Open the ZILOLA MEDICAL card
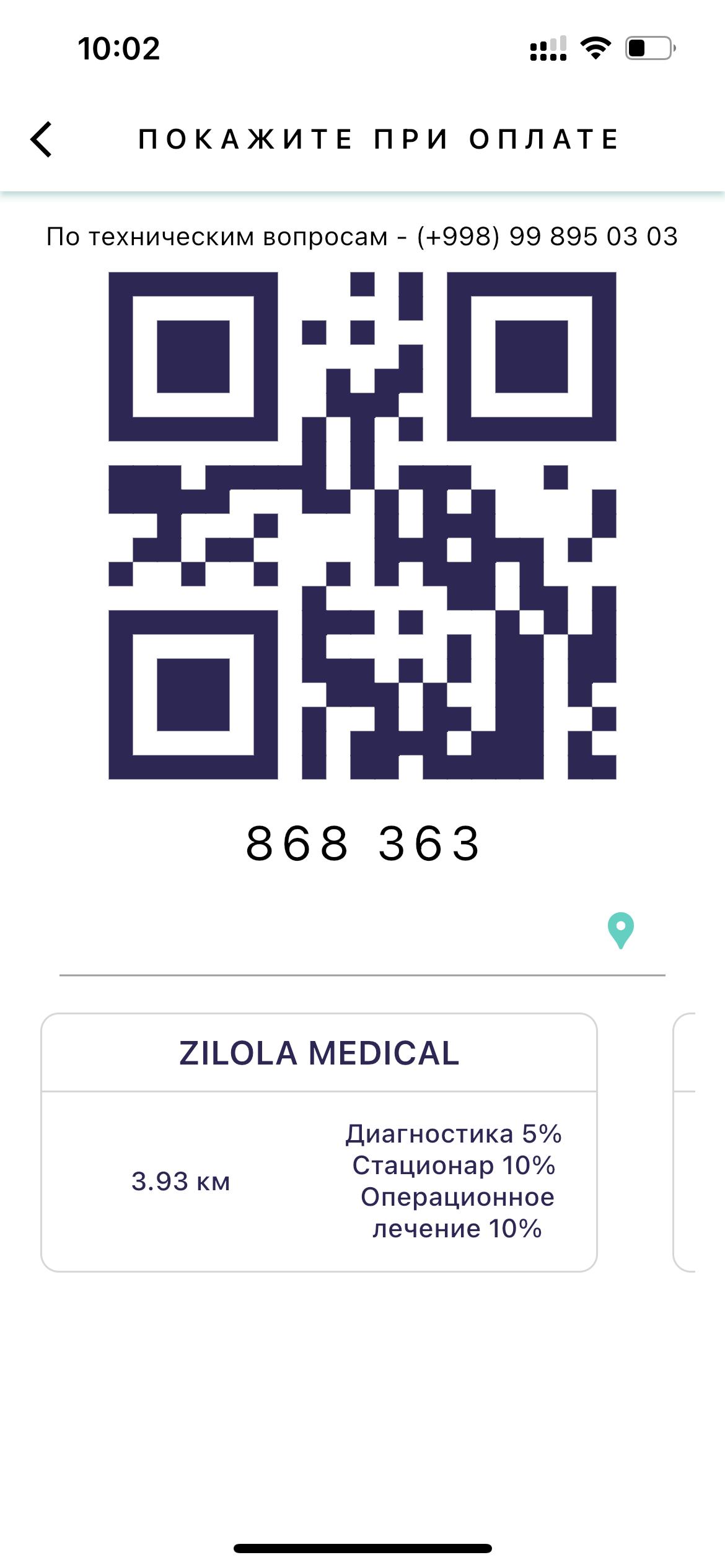The height and width of the screenshot is (1568, 725). pyautogui.click(x=319, y=1143)
